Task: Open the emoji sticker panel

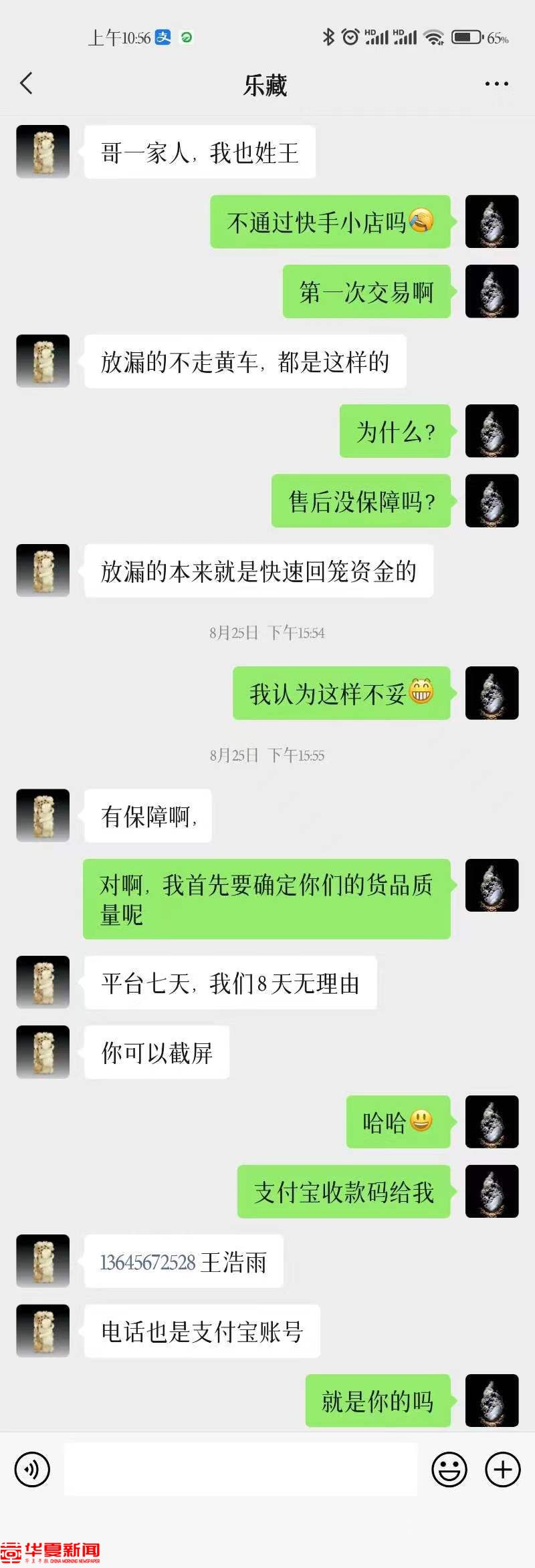Action: (x=449, y=1469)
